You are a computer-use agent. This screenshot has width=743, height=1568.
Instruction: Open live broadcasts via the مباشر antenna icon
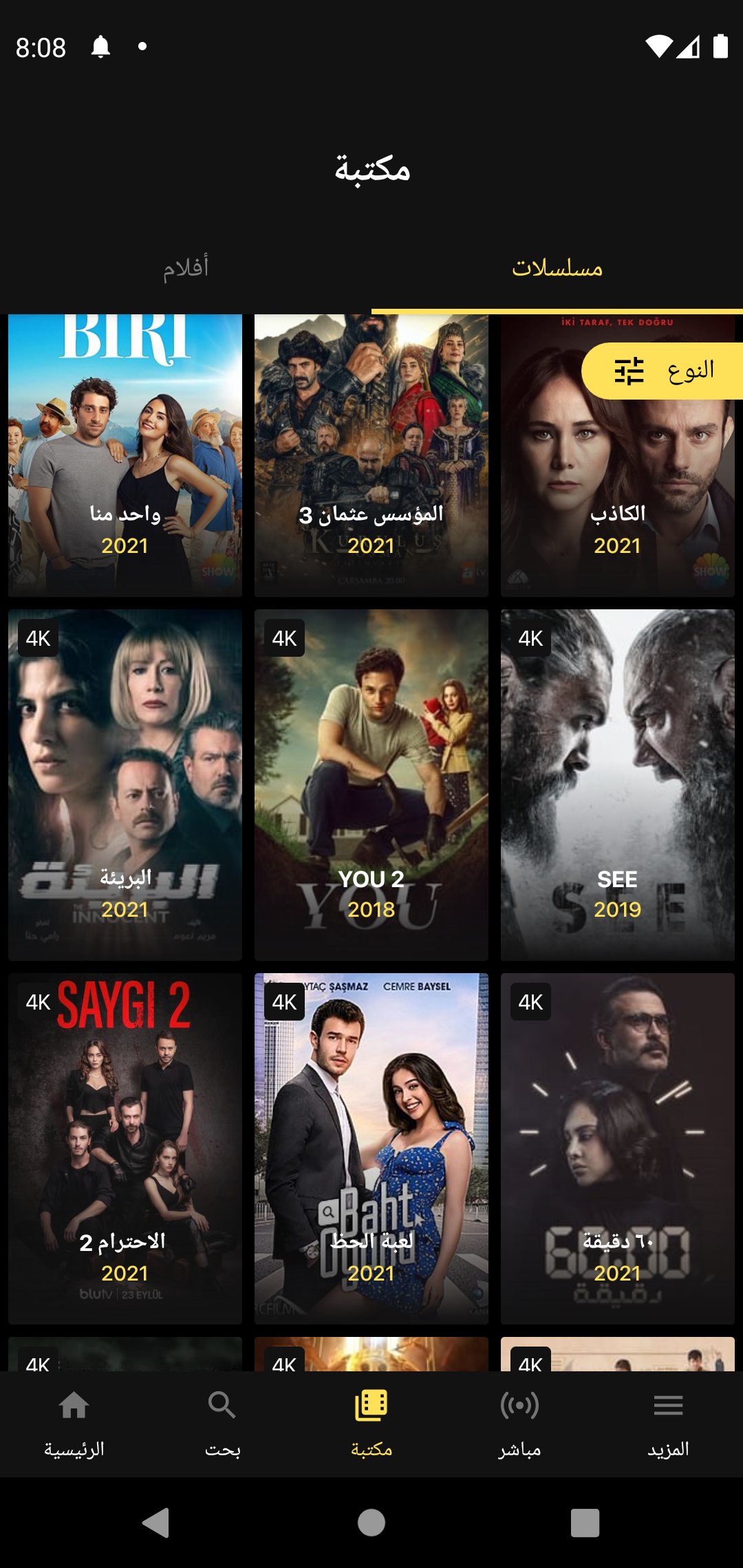[520, 1406]
